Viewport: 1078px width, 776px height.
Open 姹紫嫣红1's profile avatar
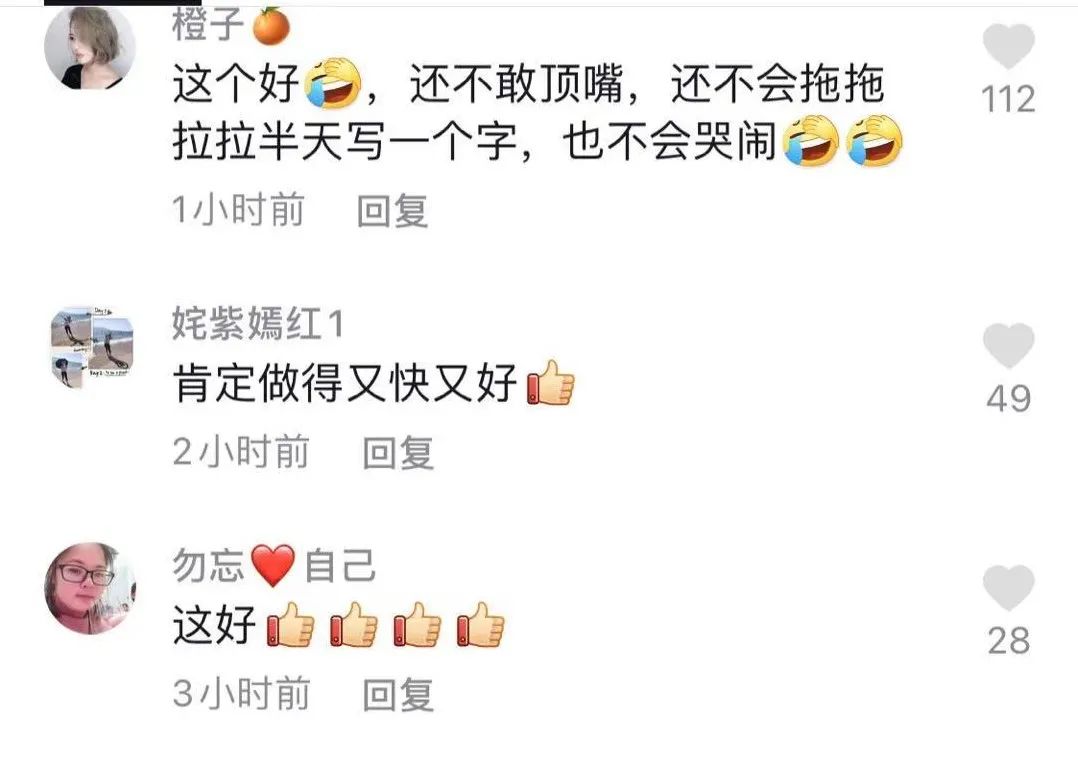pos(91,347)
